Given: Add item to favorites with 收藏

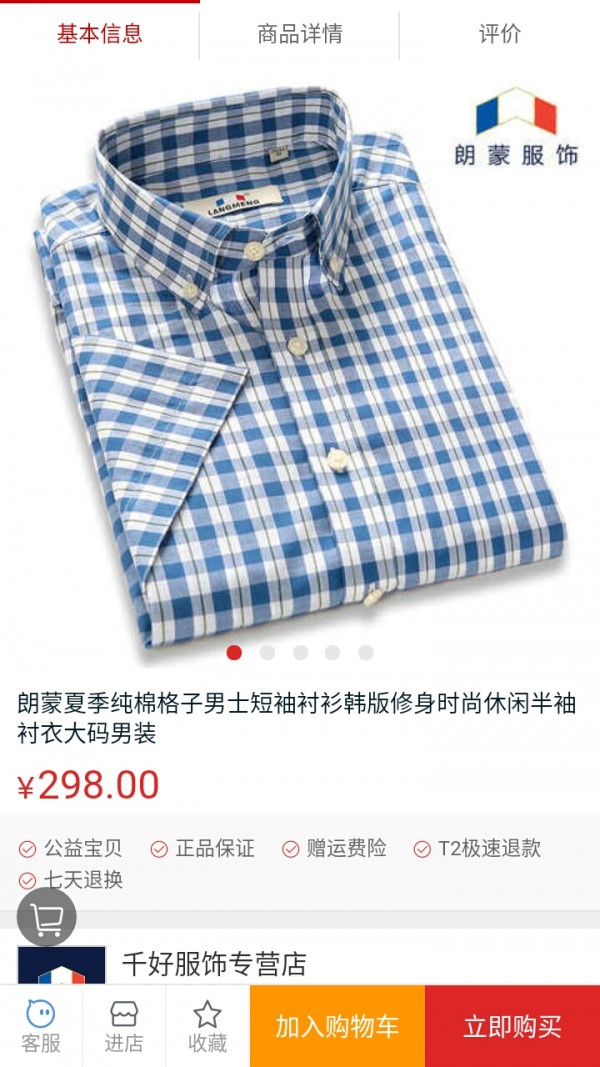Looking at the screenshot, I should (207, 1026).
